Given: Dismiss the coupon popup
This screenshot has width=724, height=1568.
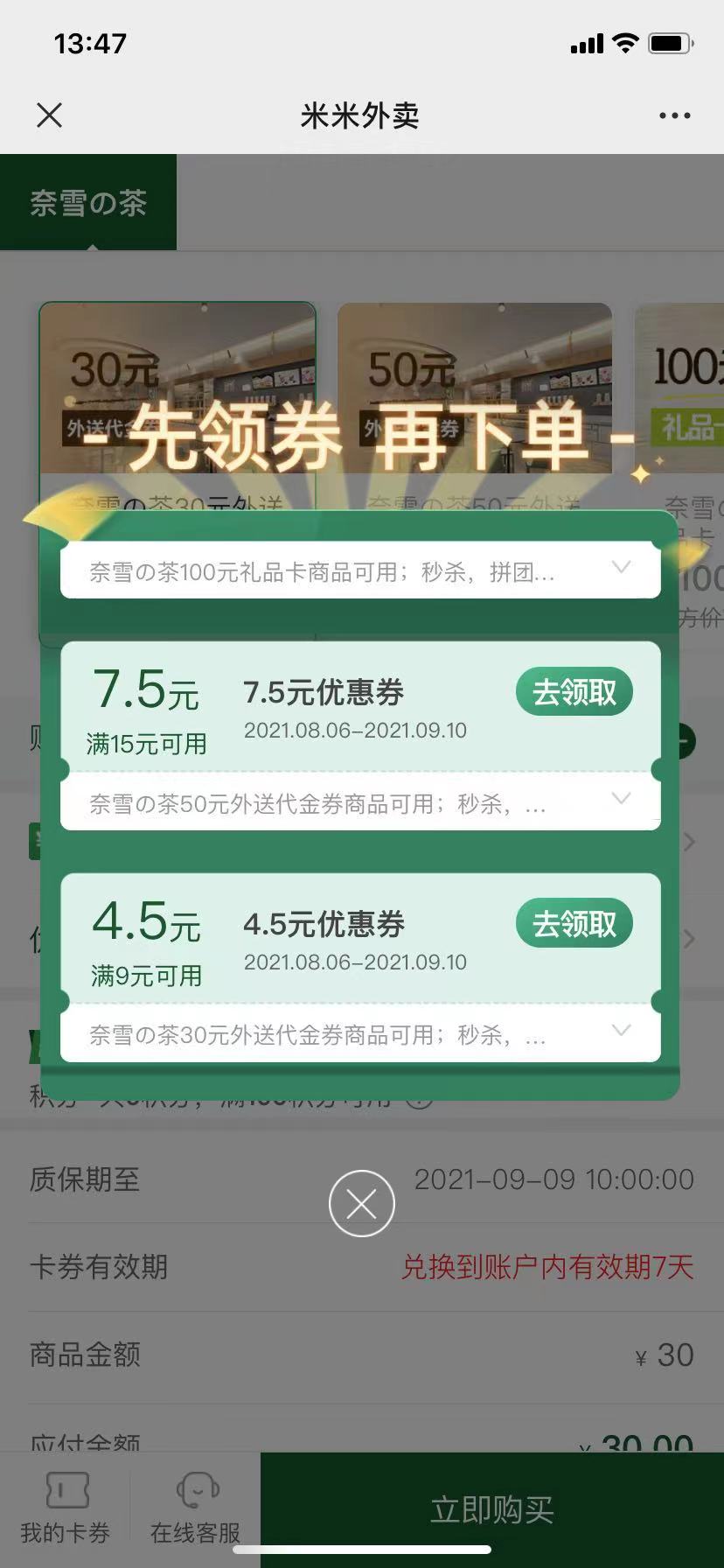Looking at the screenshot, I should coord(361,1204).
